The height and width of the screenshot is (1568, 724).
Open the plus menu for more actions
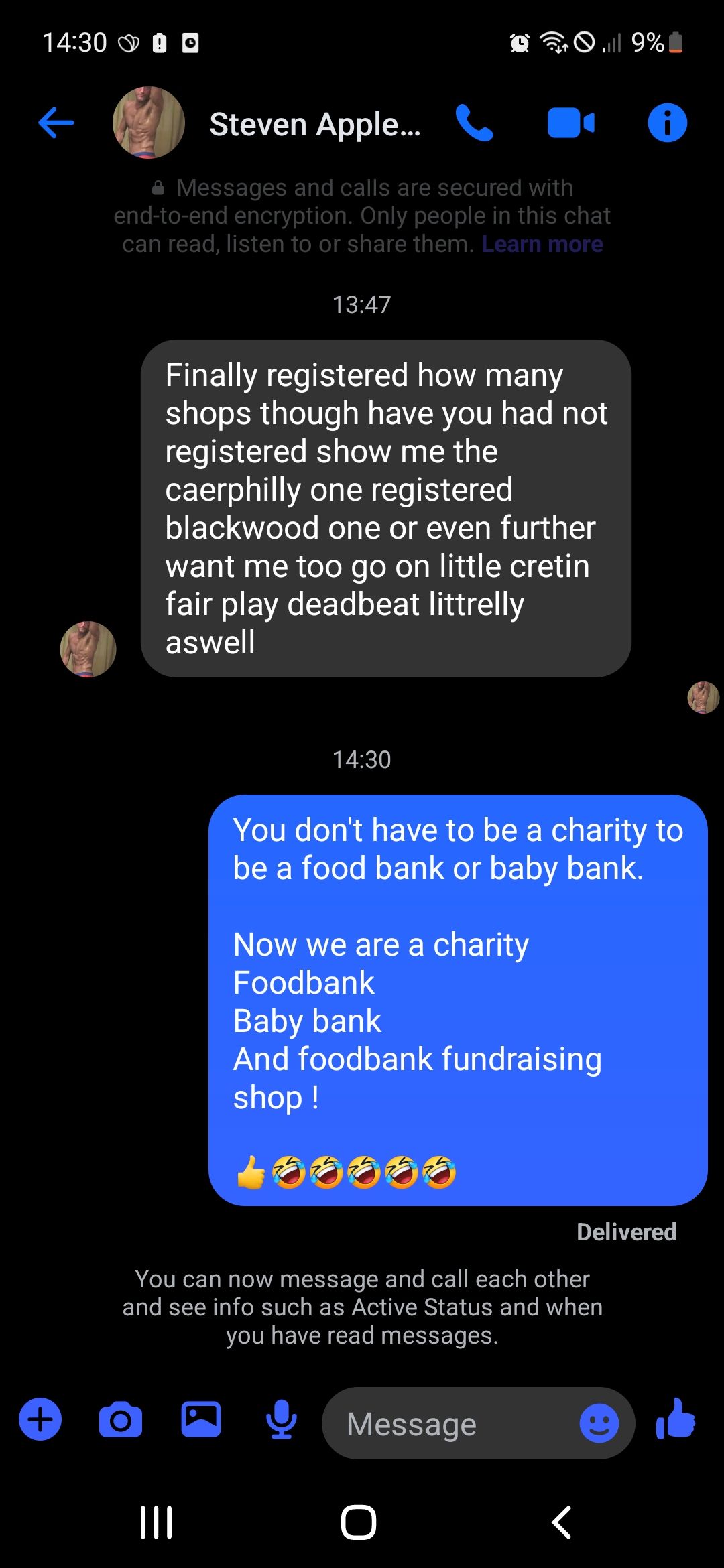pos(40,1419)
